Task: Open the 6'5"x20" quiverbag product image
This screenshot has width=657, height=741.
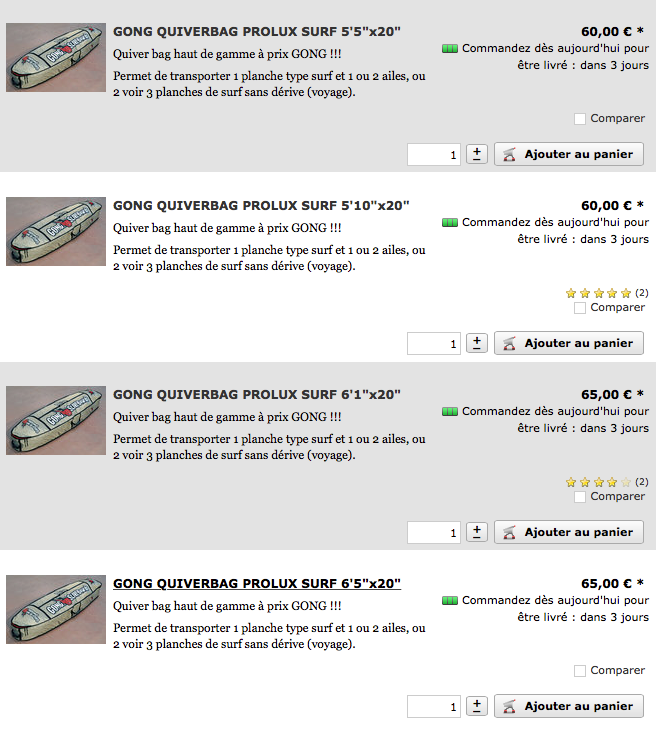Action: [56, 609]
